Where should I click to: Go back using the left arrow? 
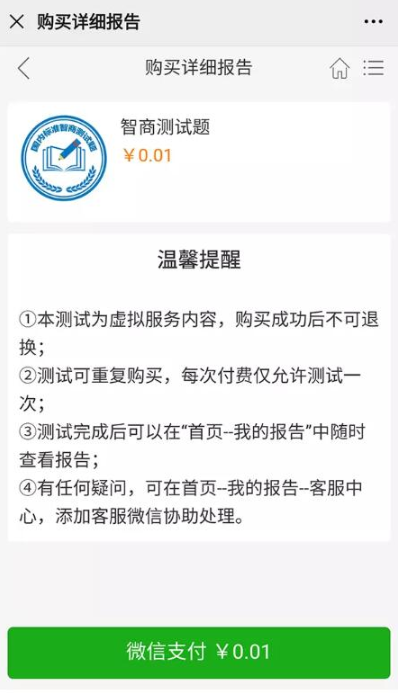pos(23,69)
